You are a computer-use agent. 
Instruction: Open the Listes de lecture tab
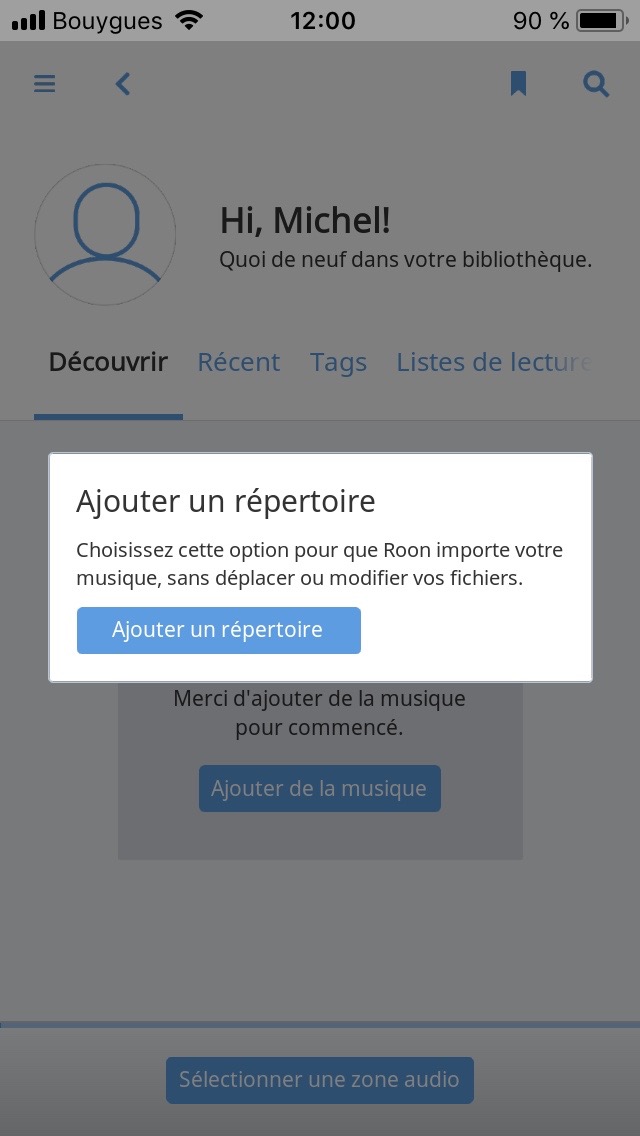[x=494, y=362]
